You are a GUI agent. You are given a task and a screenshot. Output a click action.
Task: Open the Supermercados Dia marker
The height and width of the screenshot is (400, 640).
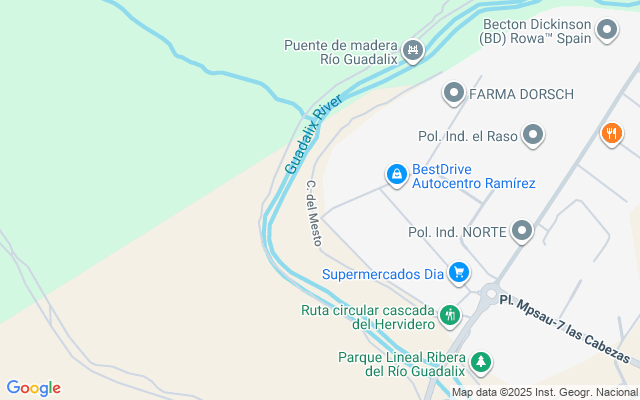pyautogui.click(x=458, y=272)
